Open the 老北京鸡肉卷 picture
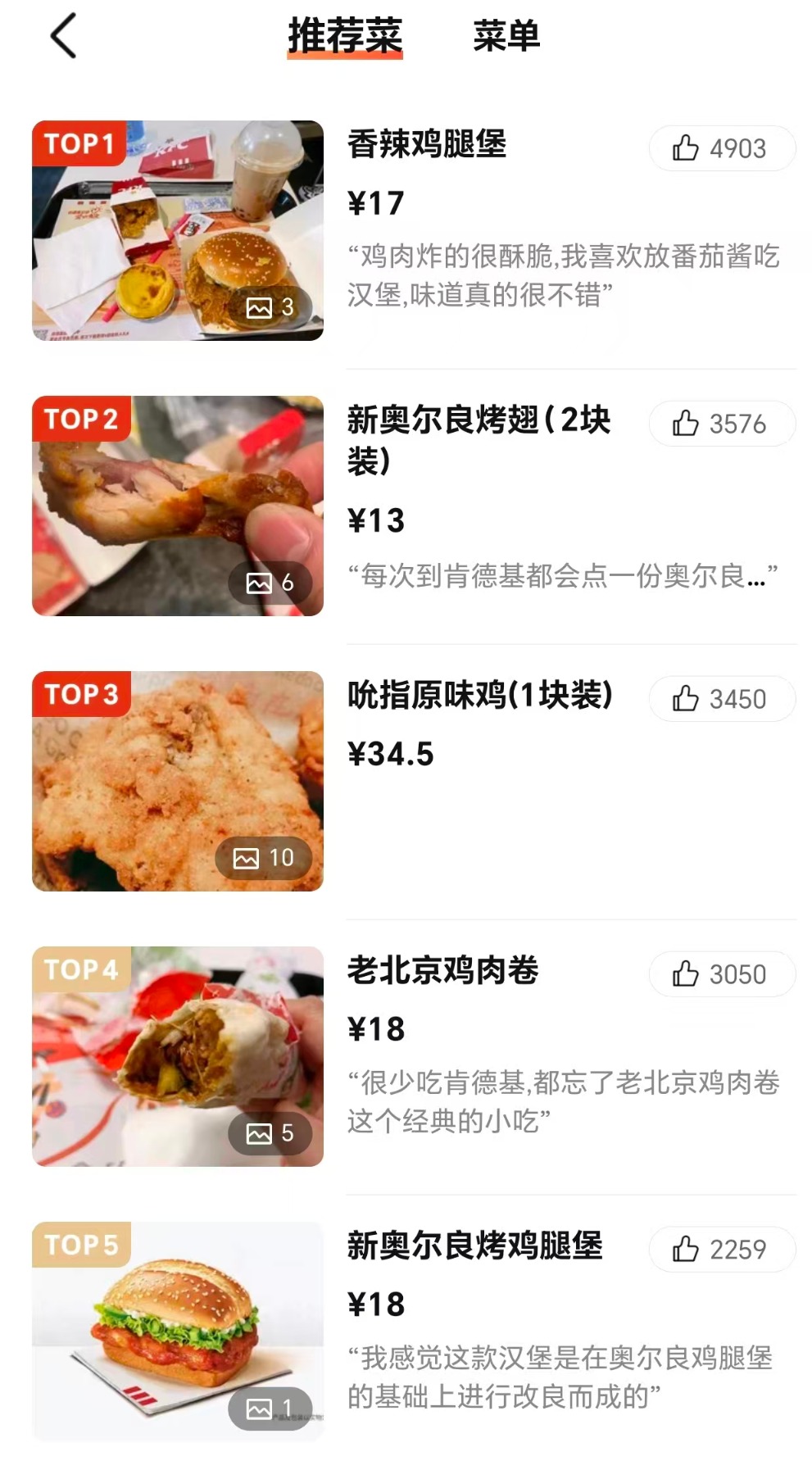Image resolution: width=812 pixels, height=1461 pixels. tap(178, 1056)
